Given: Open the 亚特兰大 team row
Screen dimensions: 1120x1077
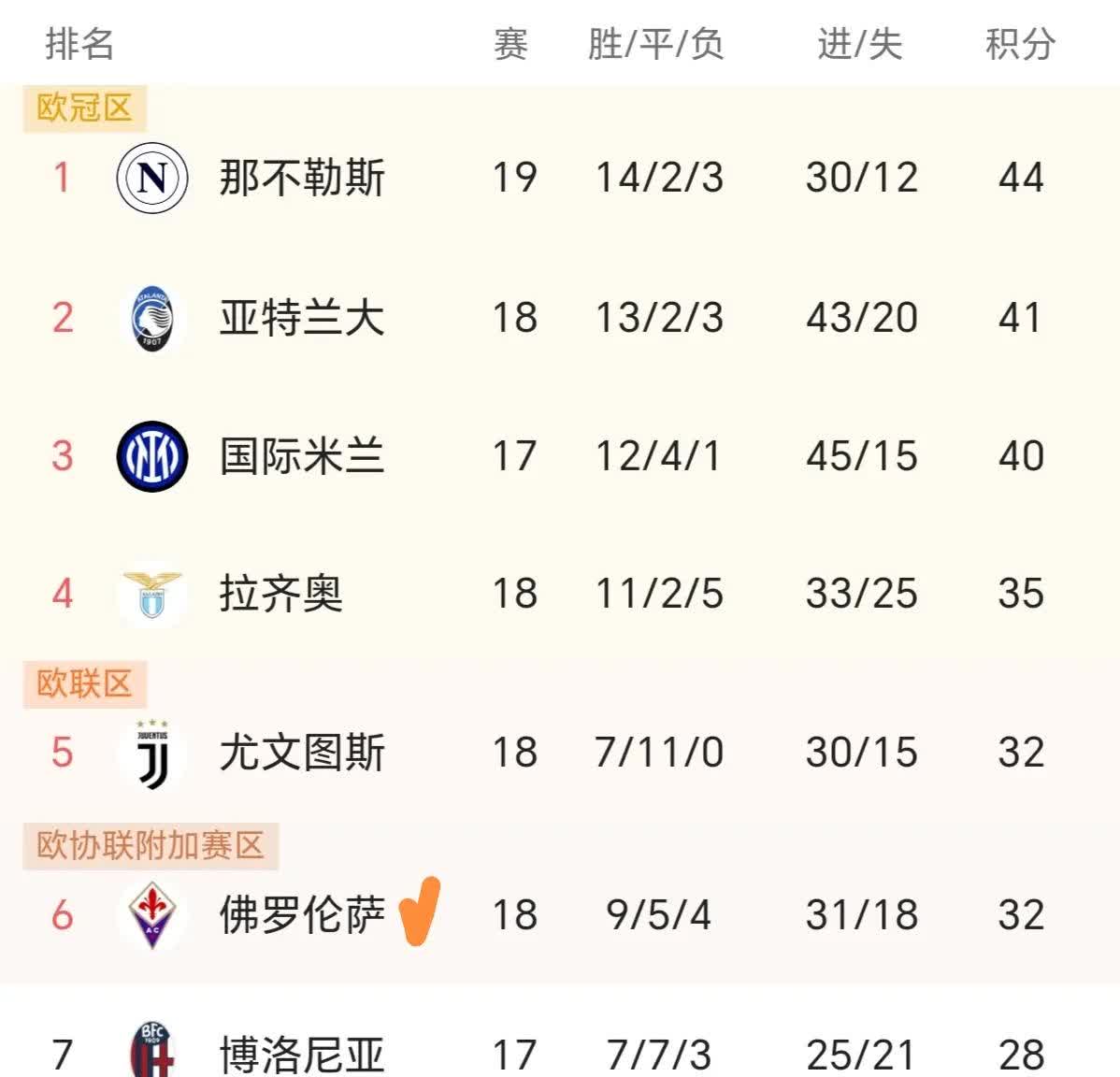Looking at the screenshot, I should click(x=301, y=318).
